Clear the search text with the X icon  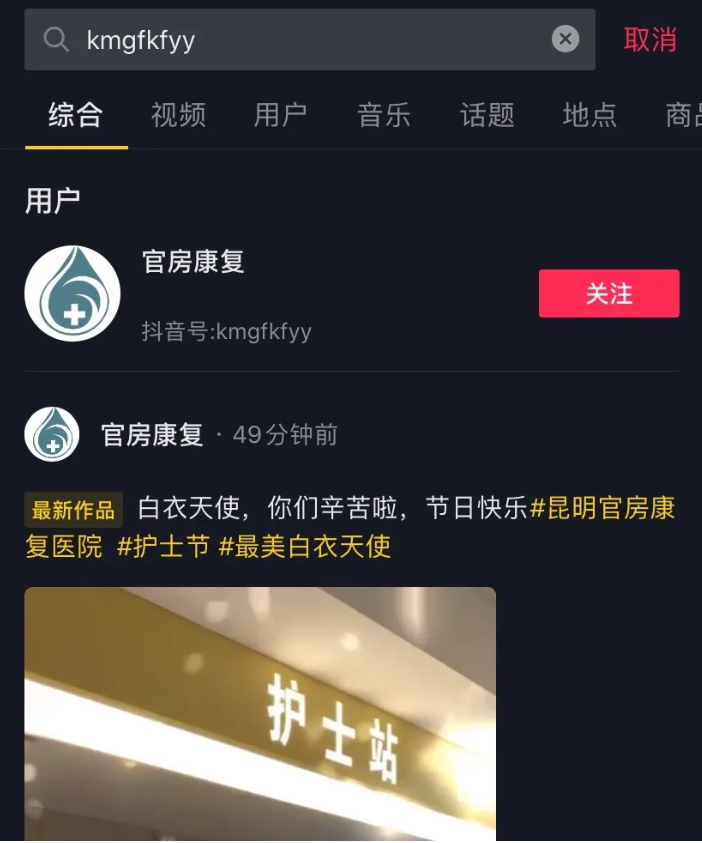point(565,40)
